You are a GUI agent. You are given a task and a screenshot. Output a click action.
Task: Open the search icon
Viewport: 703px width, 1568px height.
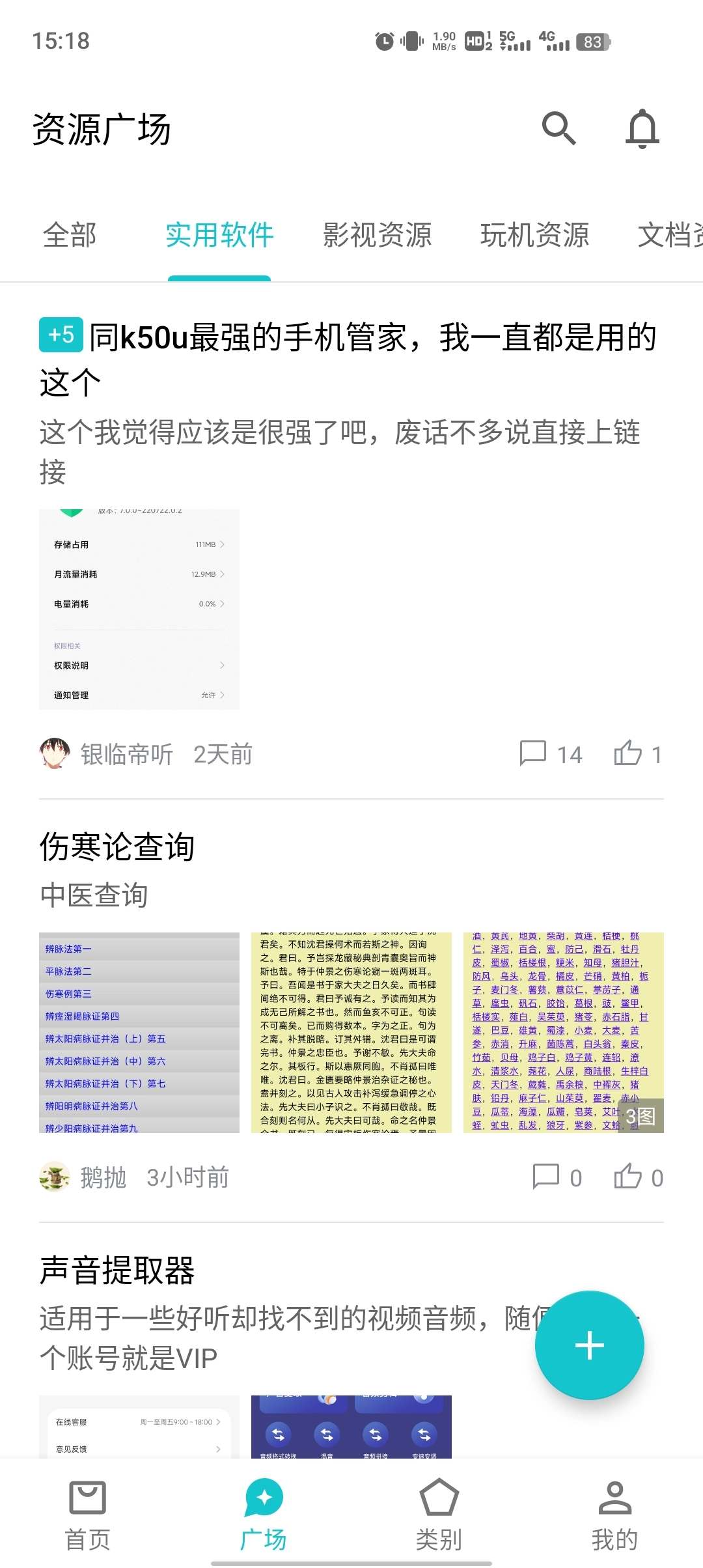point(560,128)
